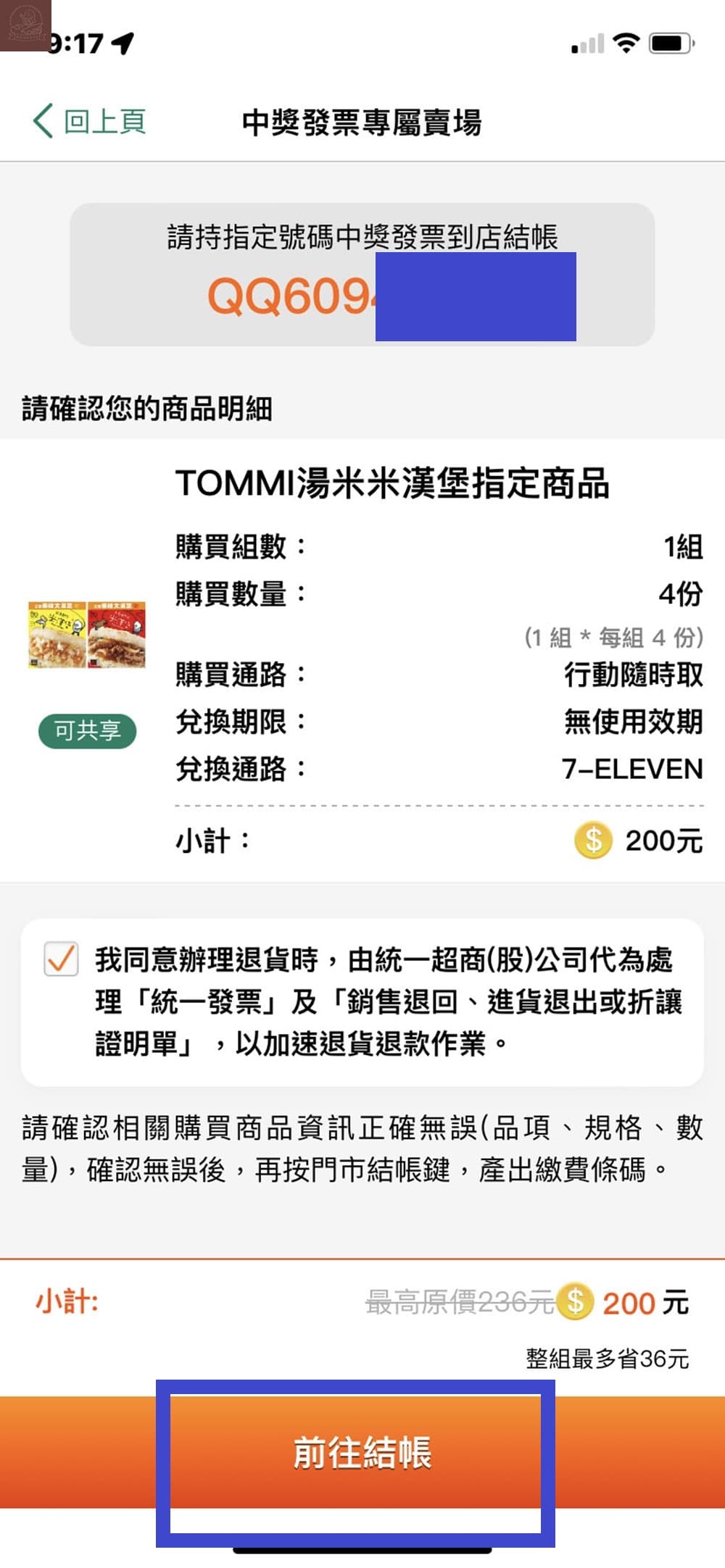The height and width of the screenshot is (1568, 725).
Task: Tap the coin icon next to 小計 subtotal
Action: coord(592,840)
